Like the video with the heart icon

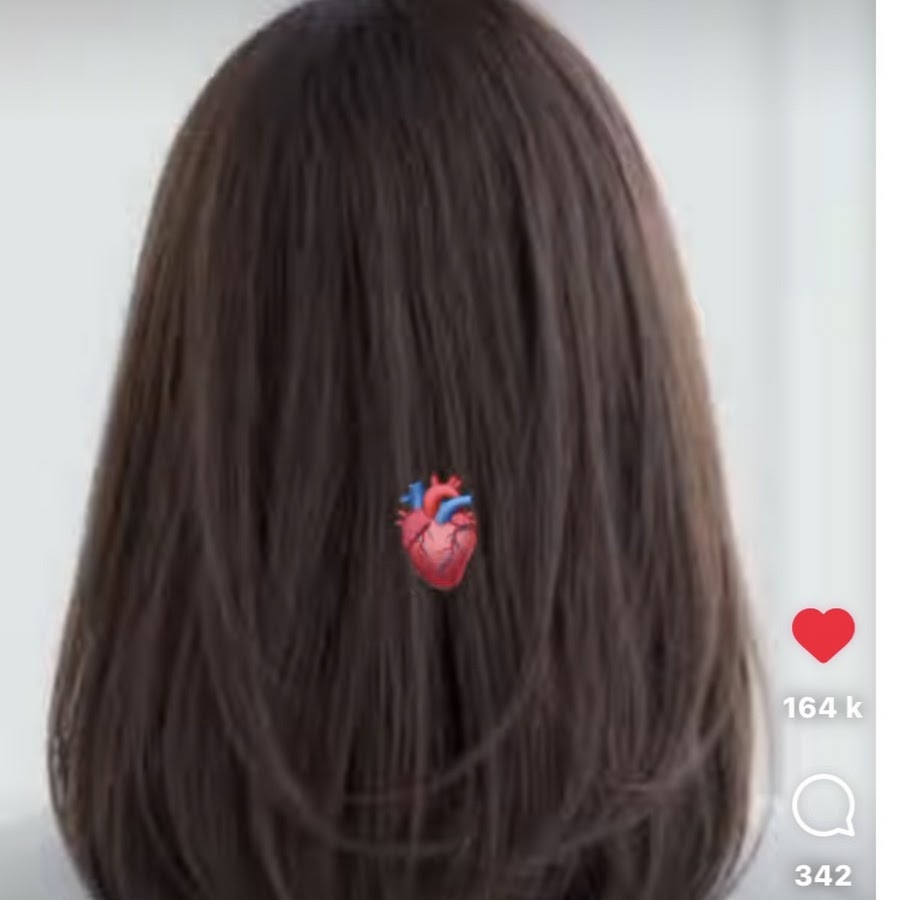823,634
